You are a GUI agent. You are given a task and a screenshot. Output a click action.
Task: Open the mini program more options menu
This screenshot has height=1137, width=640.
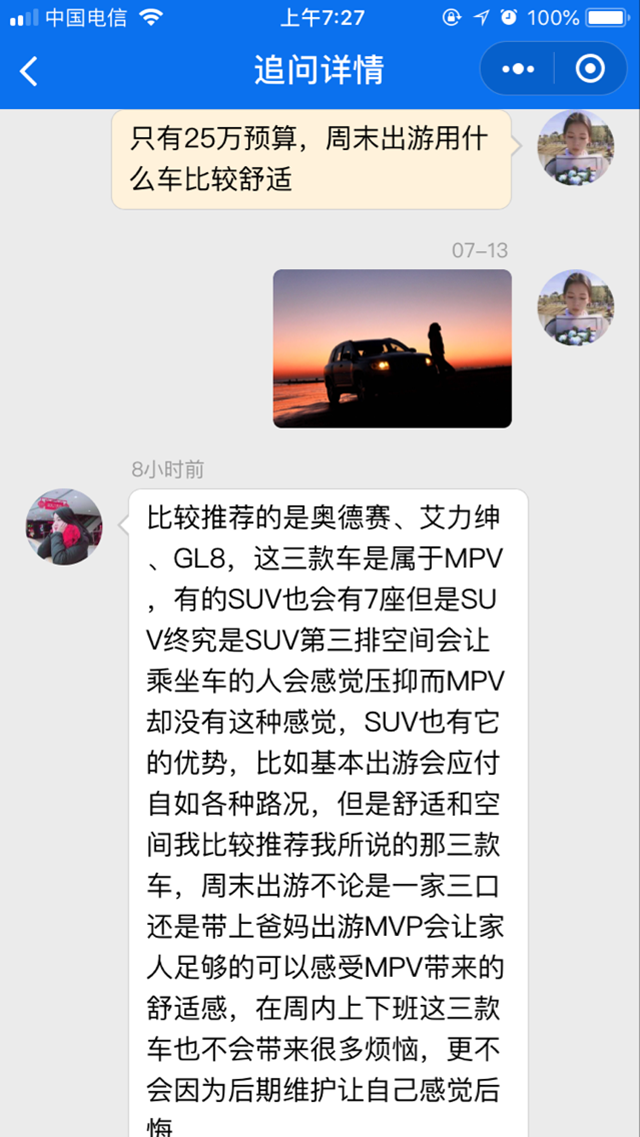click(518, 69)
